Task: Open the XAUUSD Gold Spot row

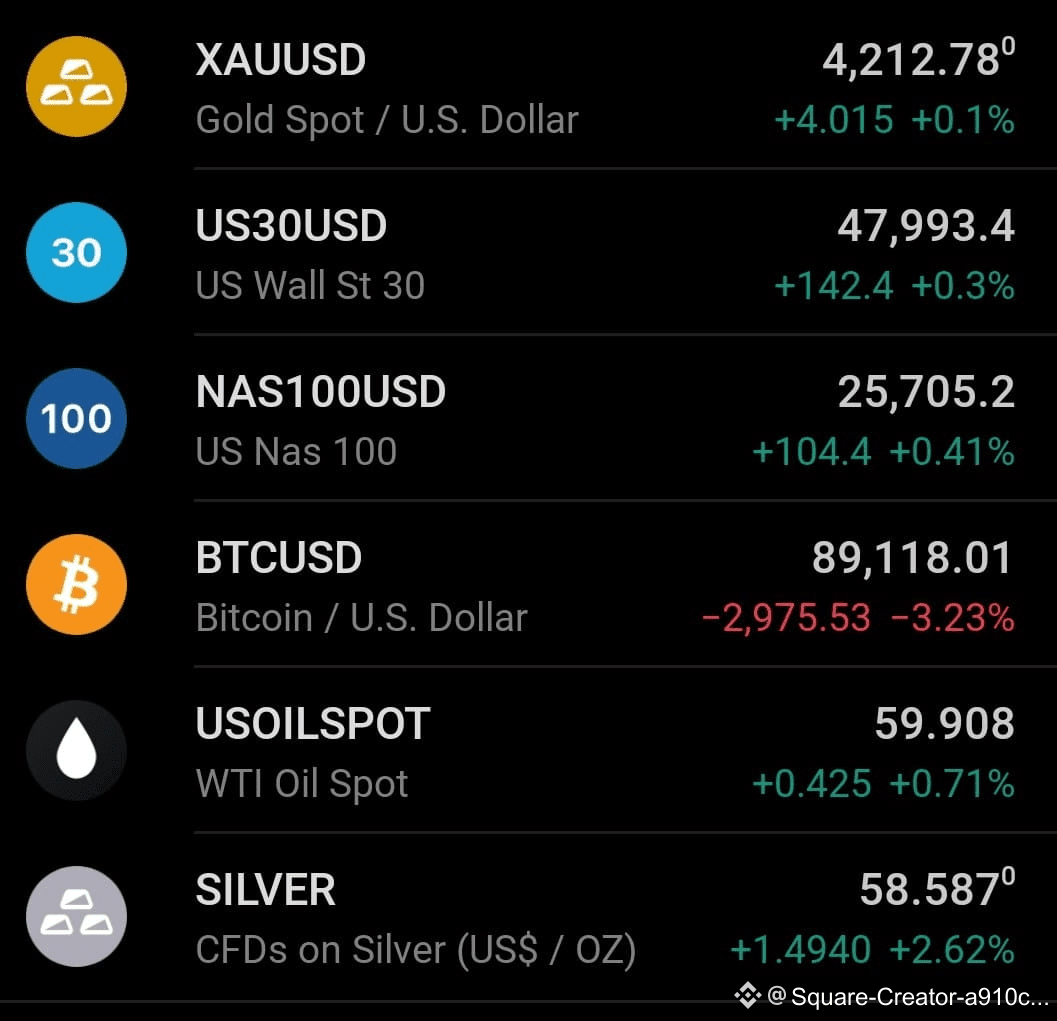Action: click(x=528, y=88)
